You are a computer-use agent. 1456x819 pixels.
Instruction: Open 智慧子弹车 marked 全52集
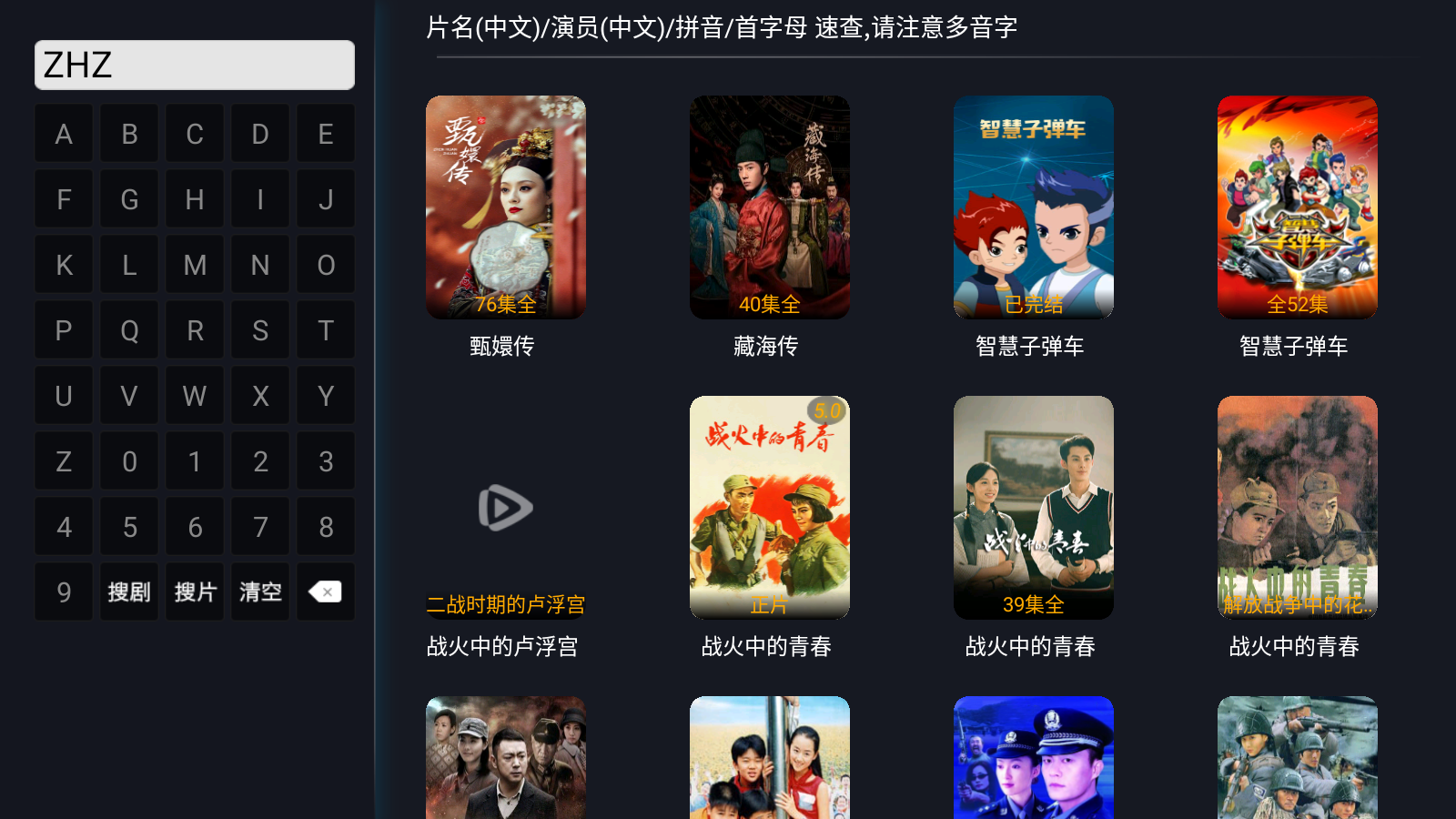pyautogui.click(x=1297, y=207)
